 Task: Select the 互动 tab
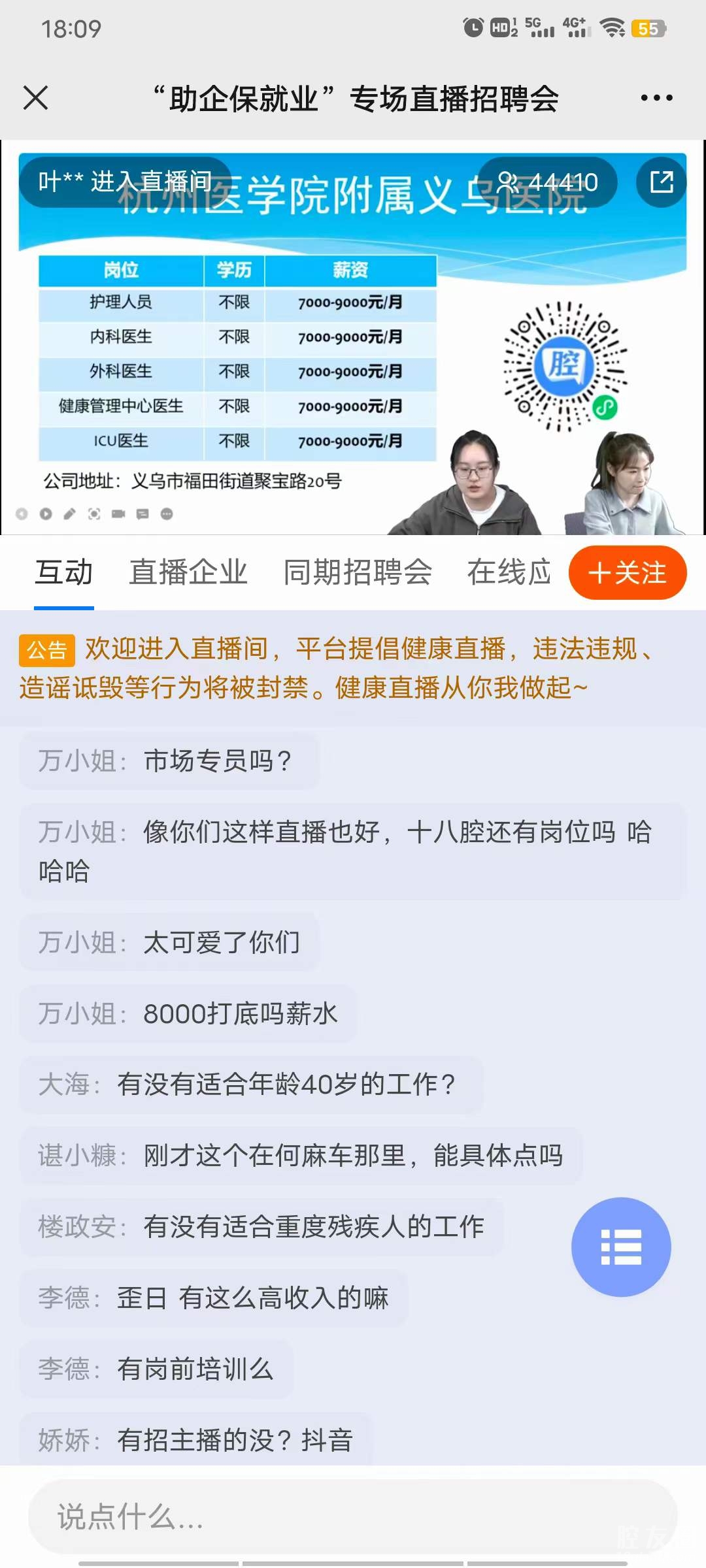pyautogui.click(x=64, y=572)
